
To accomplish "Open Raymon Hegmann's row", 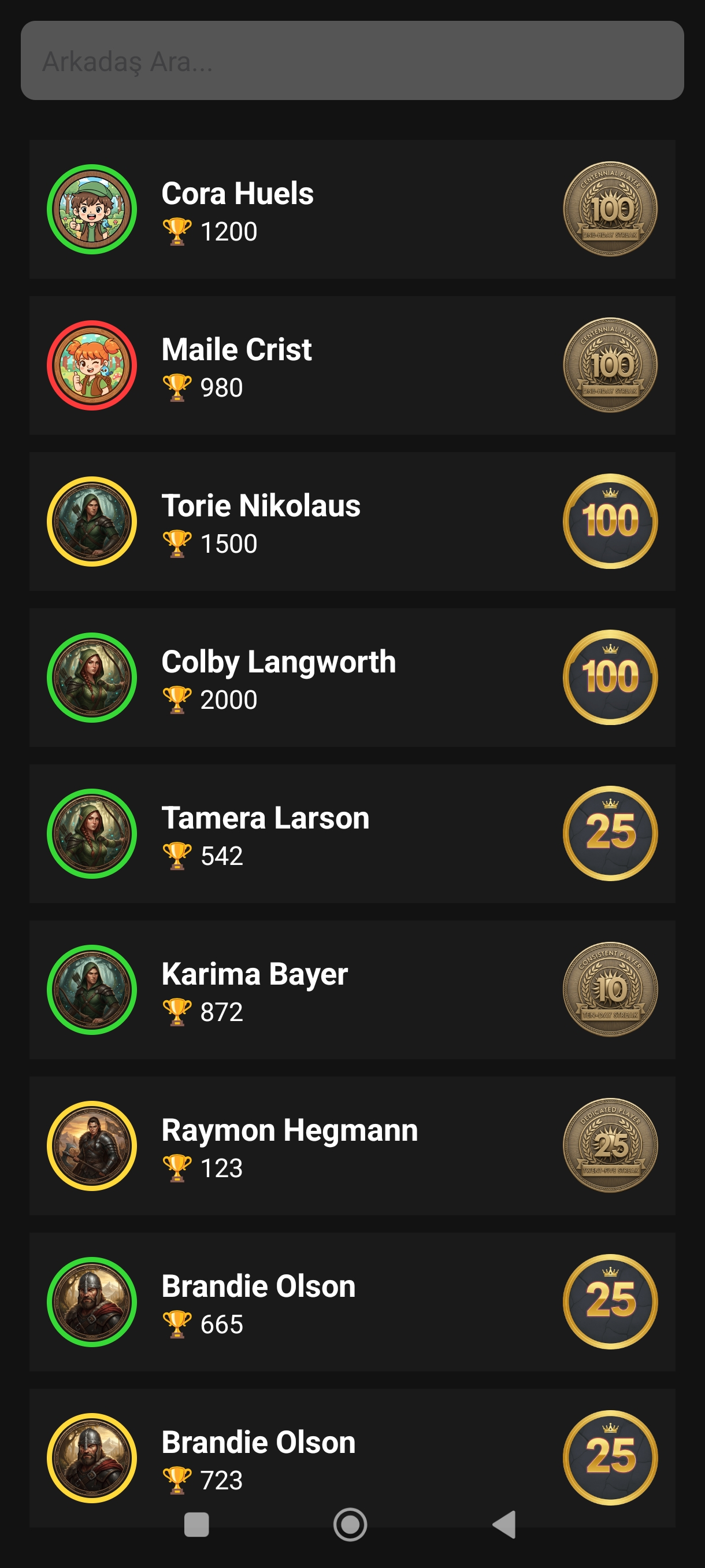I will pos(352,1145).
